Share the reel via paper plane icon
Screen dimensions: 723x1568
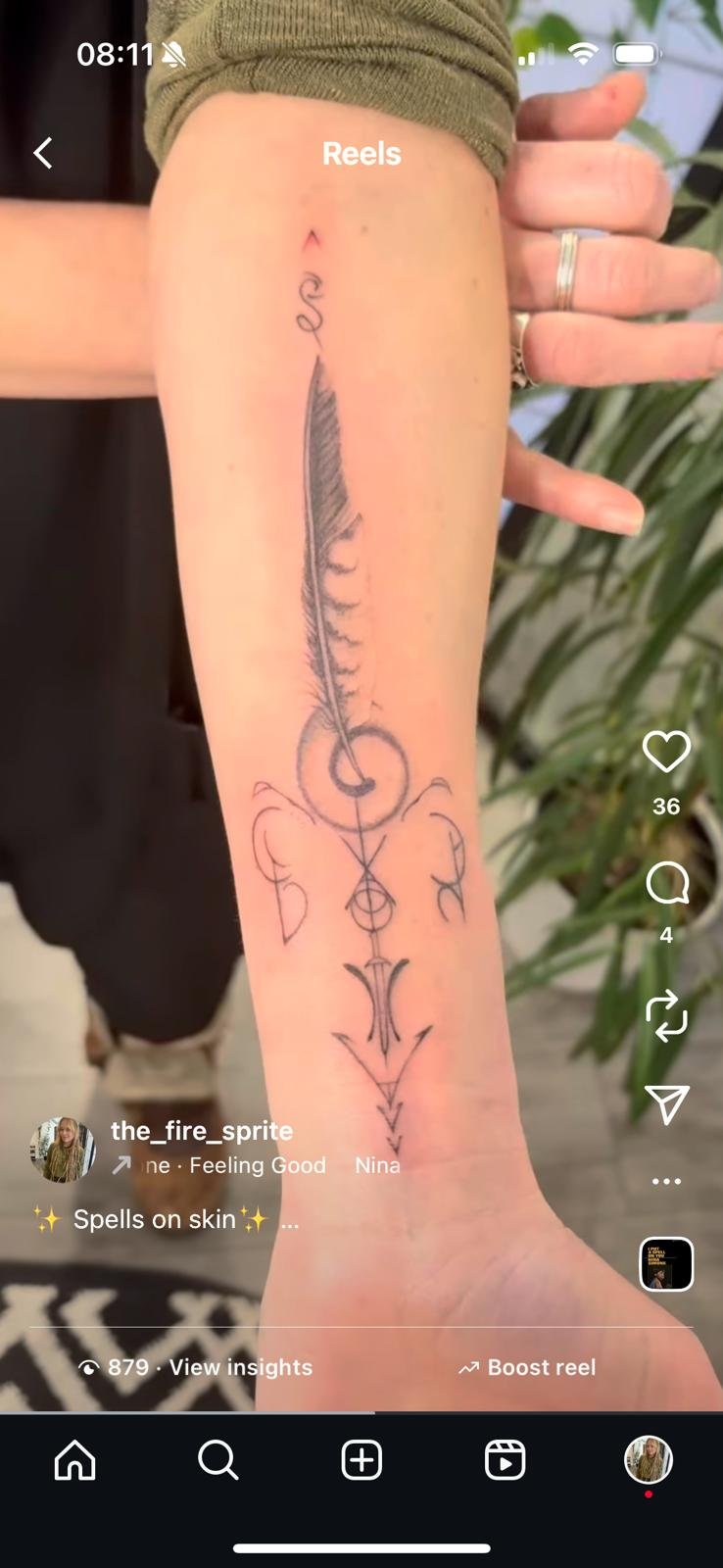click(666, 1104)
